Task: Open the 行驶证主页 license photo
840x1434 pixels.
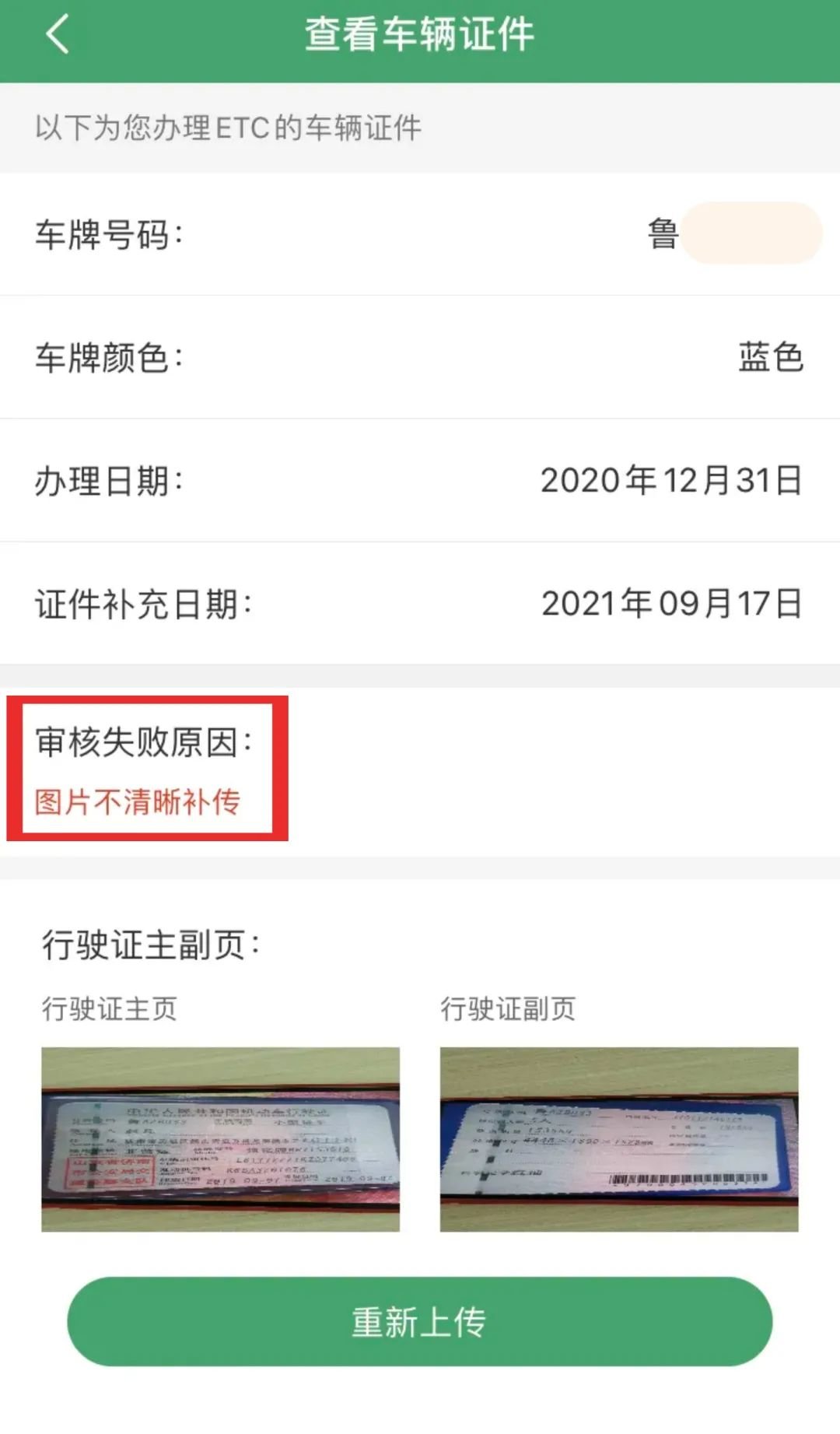Action: (220, 1139)
